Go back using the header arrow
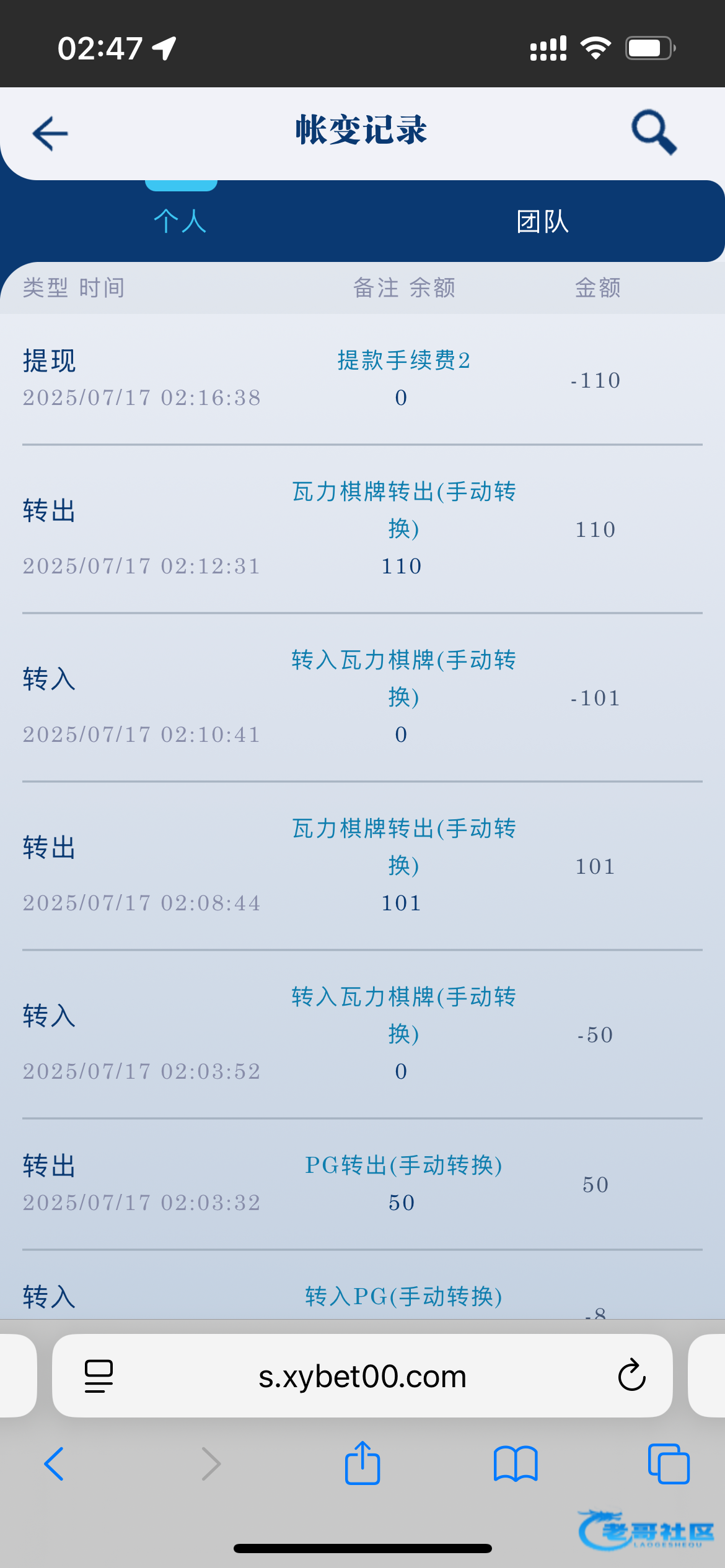The height and width of the screenshot is (1568, 725). (x=50, y=133)
